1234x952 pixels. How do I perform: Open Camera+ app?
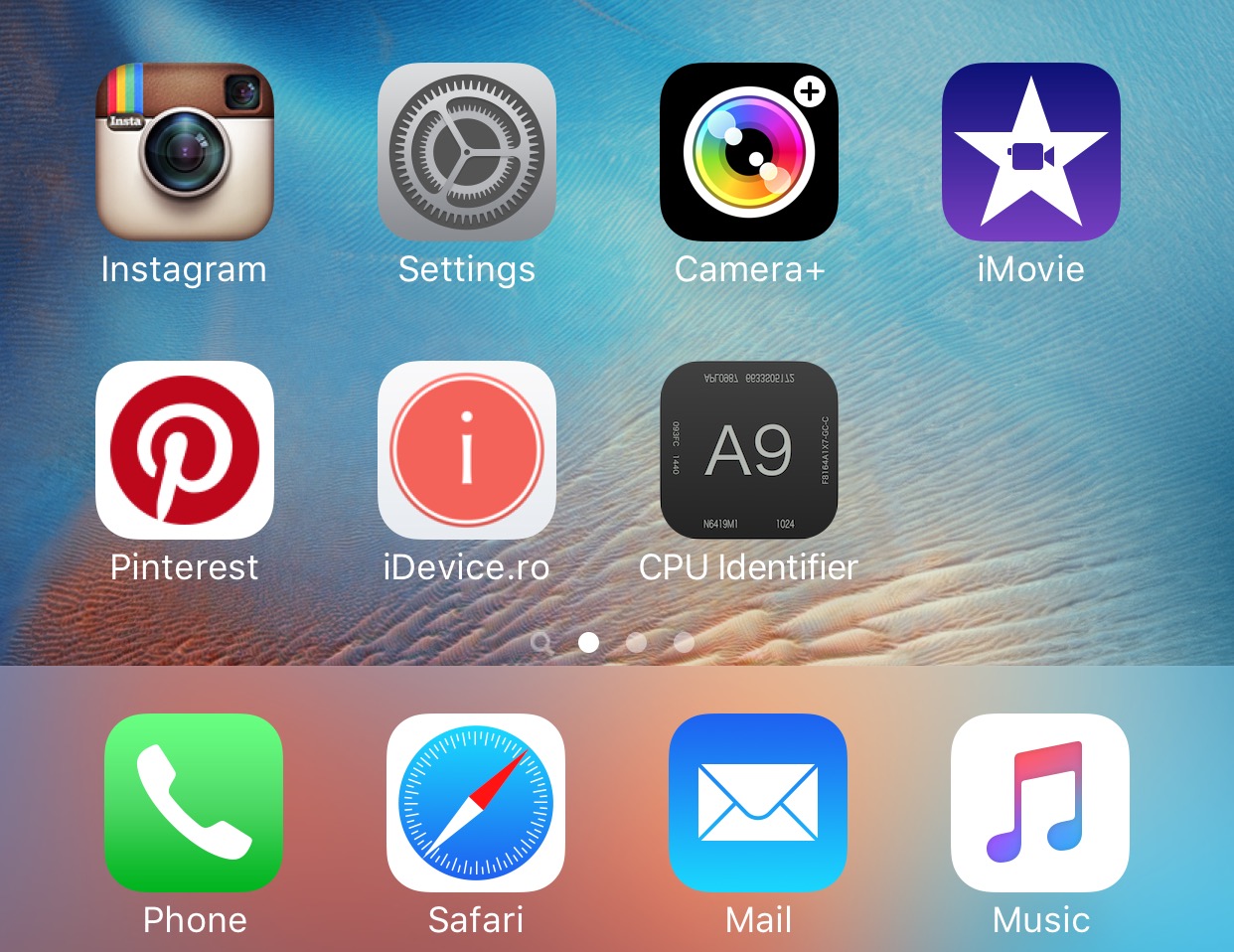pos(748,152)
